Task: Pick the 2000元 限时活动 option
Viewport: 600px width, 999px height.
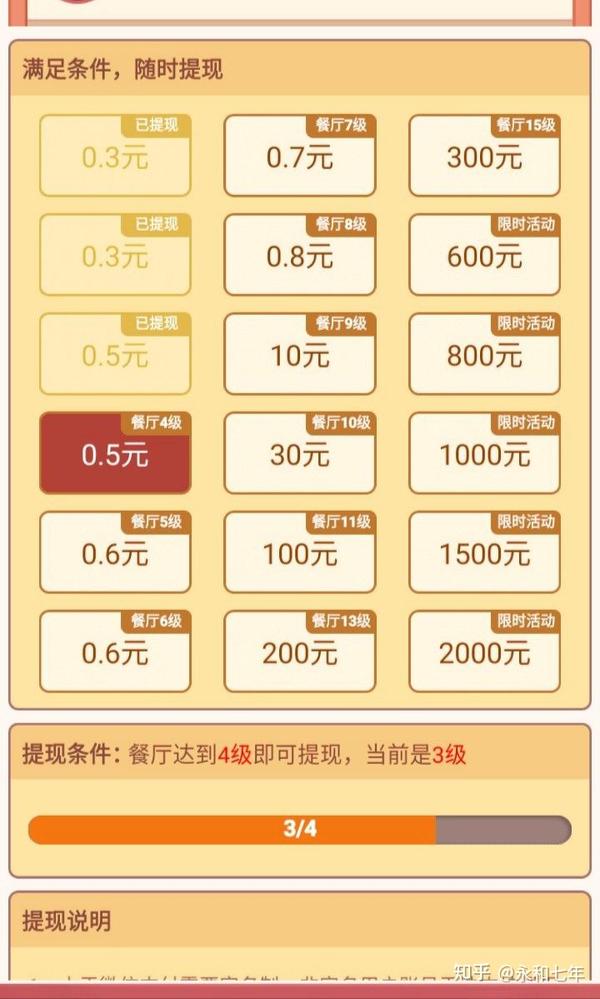Action: pyautogui.click(x=485, y=652)
